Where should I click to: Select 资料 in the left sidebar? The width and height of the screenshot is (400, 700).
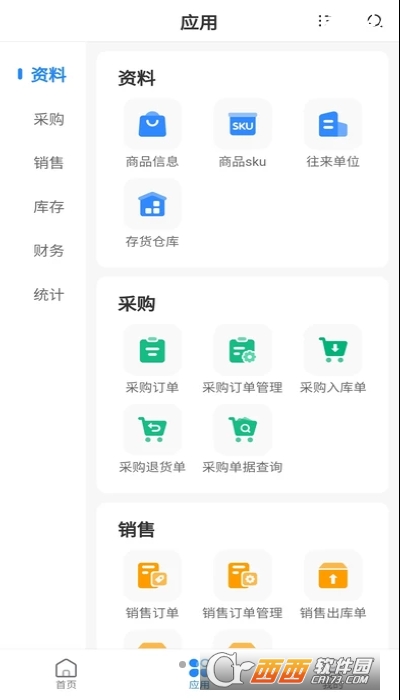(x=48, y=75)
